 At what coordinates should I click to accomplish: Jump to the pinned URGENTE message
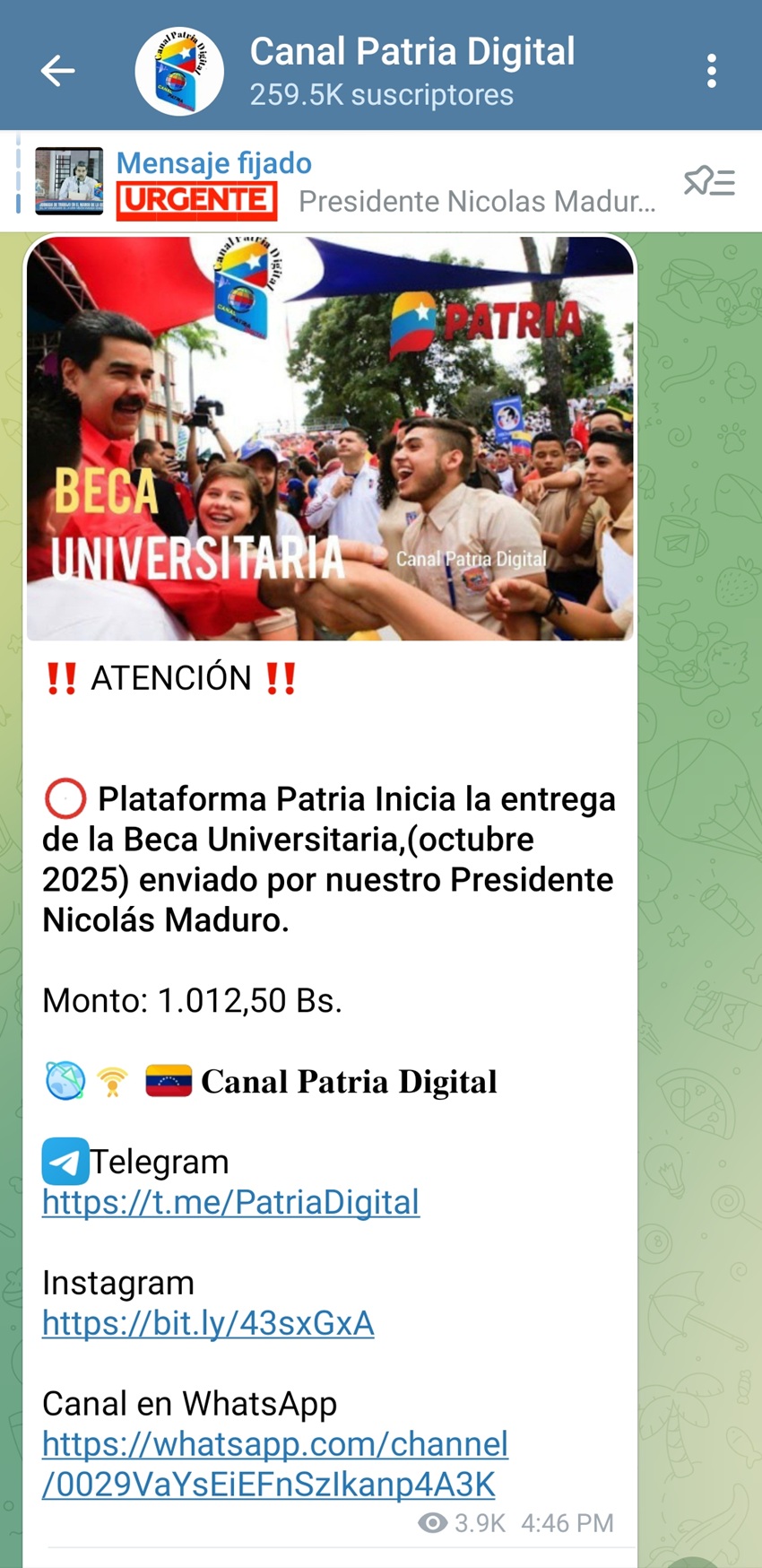point(385,182)
